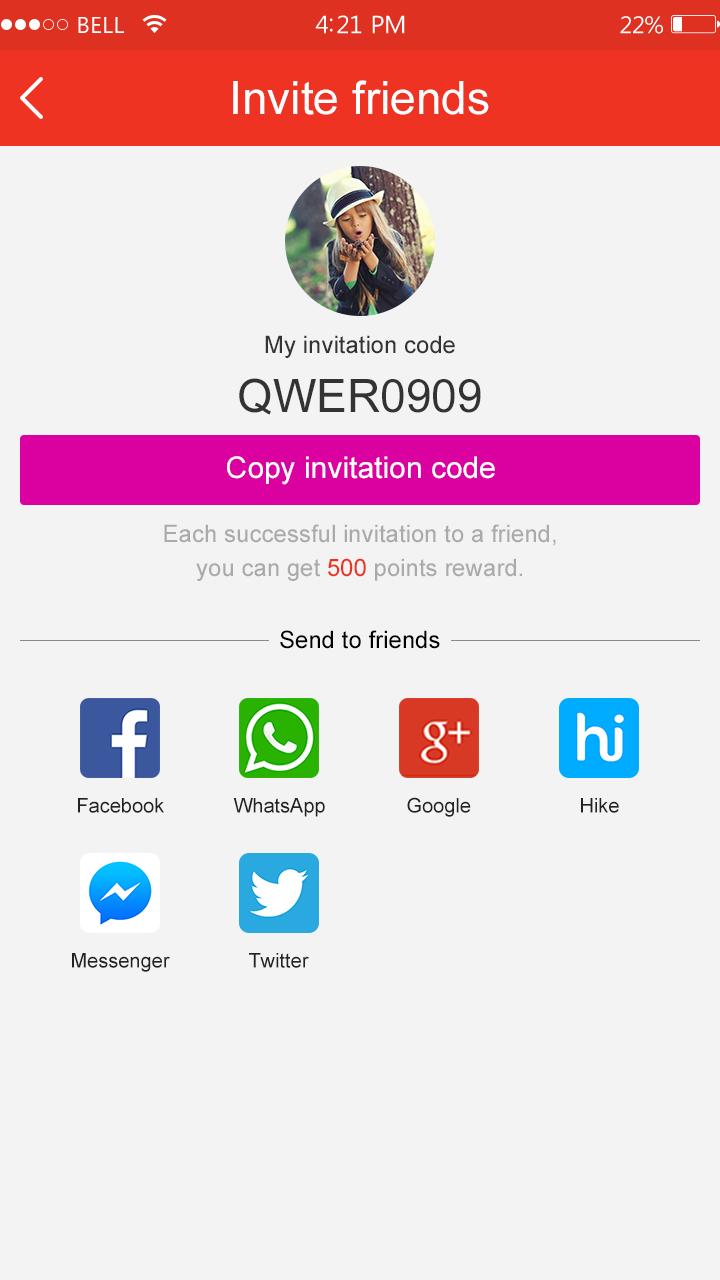Go back from Invite friends
Screen dimensions: 720x1280
(x=32, y=98)
